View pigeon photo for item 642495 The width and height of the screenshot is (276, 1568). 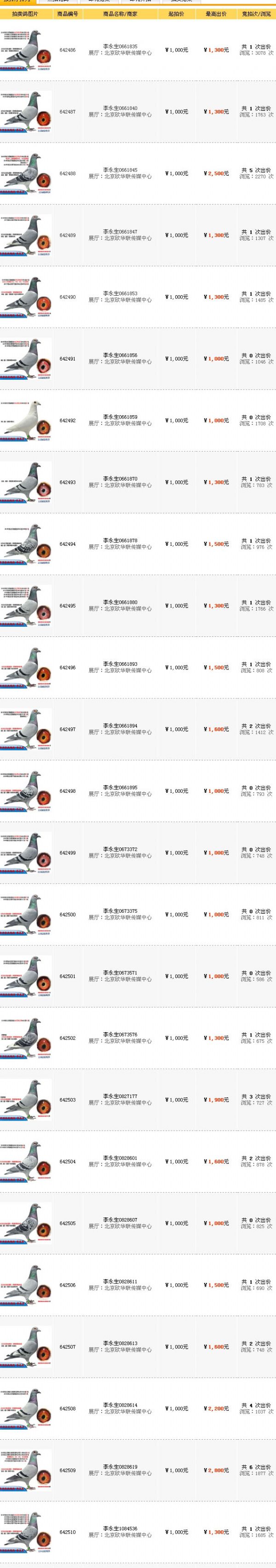tap(26, 606)
